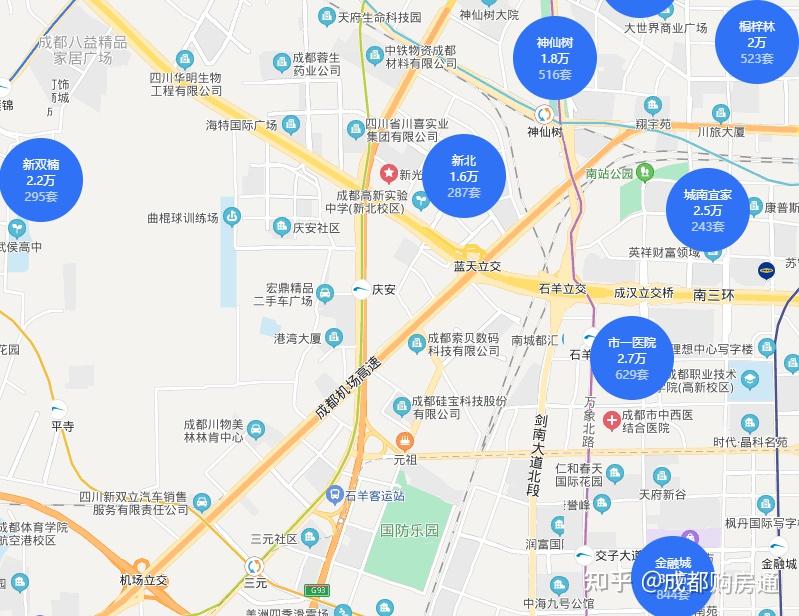The height and width of the screenshot is (616, 799).
Task: Tap the 新双楠 listings bubble
Action: (41, 180)
